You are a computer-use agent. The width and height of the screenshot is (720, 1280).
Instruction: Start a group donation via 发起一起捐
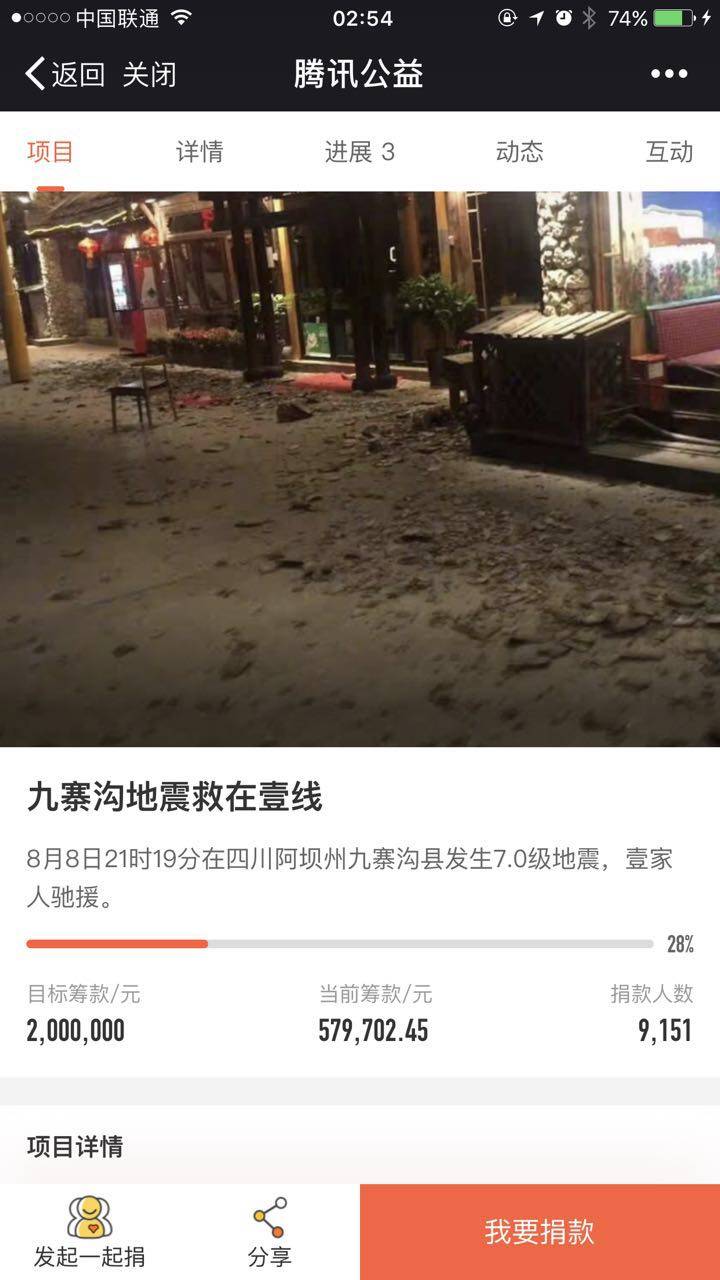(x=90, y=1232)
